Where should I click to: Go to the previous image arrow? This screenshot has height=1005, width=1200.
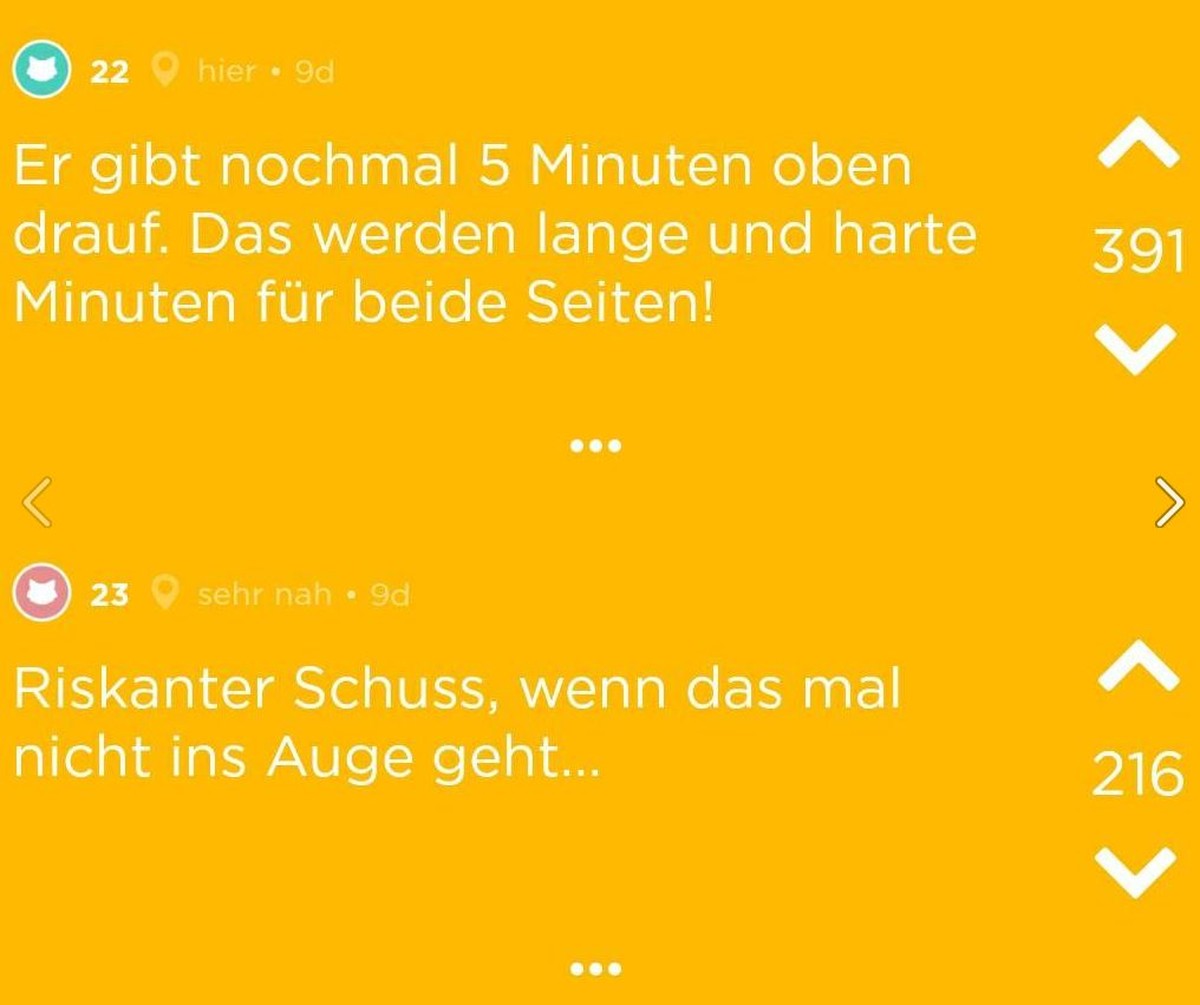coord(35,501)
